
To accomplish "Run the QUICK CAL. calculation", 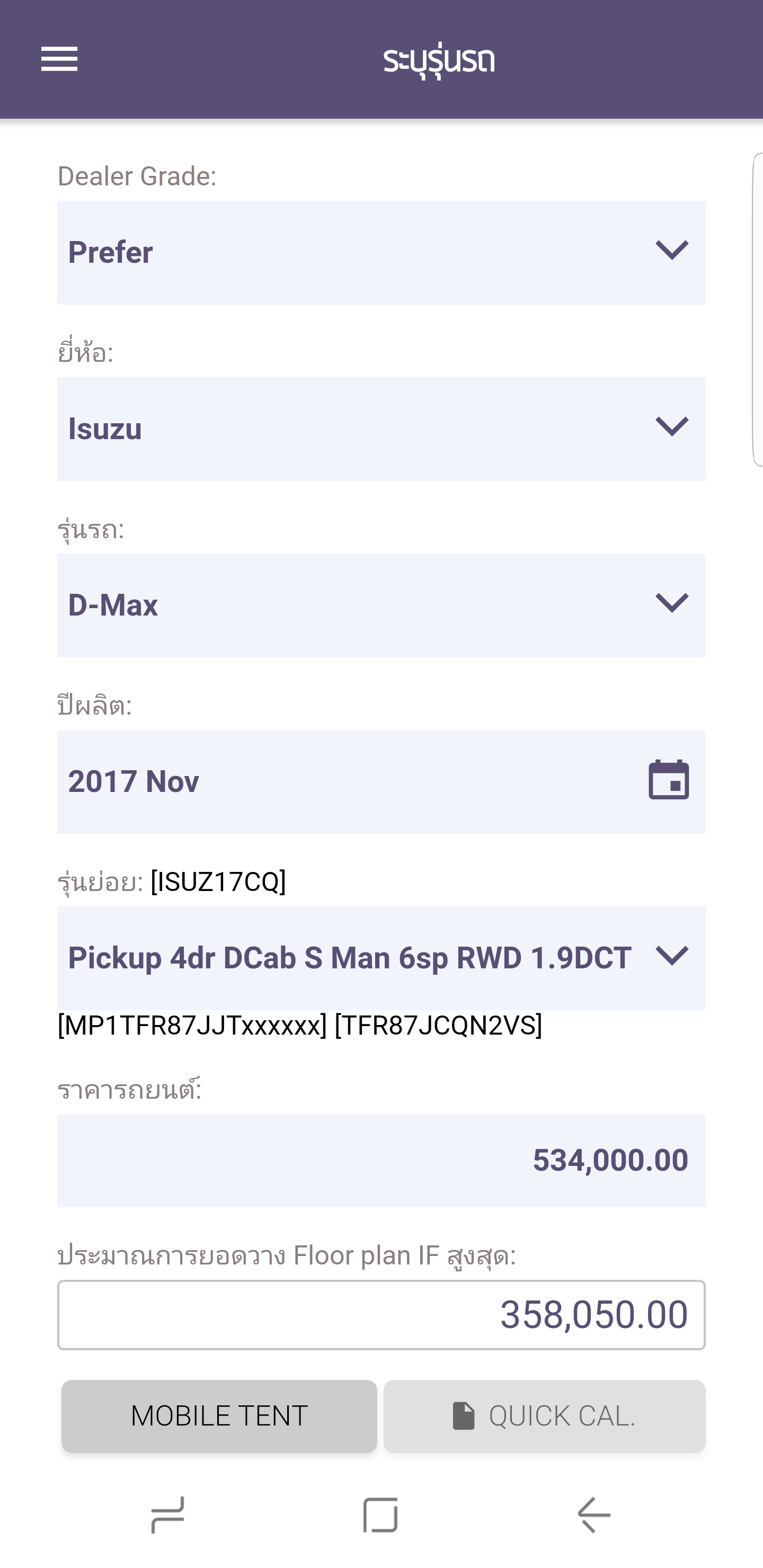I will point(544,1416).
